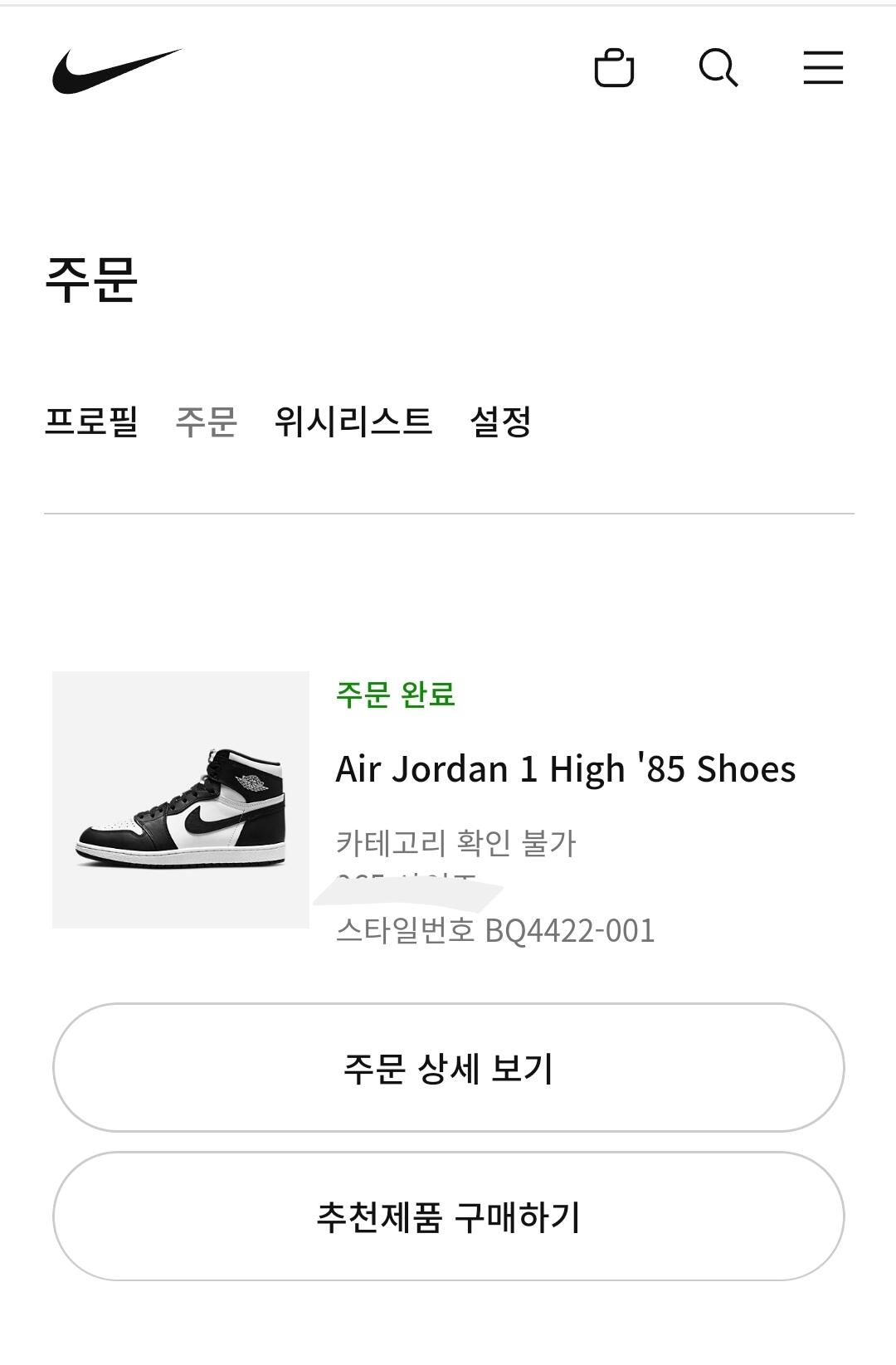Go to Nike home via swoosh logo

tap(117, 71)
